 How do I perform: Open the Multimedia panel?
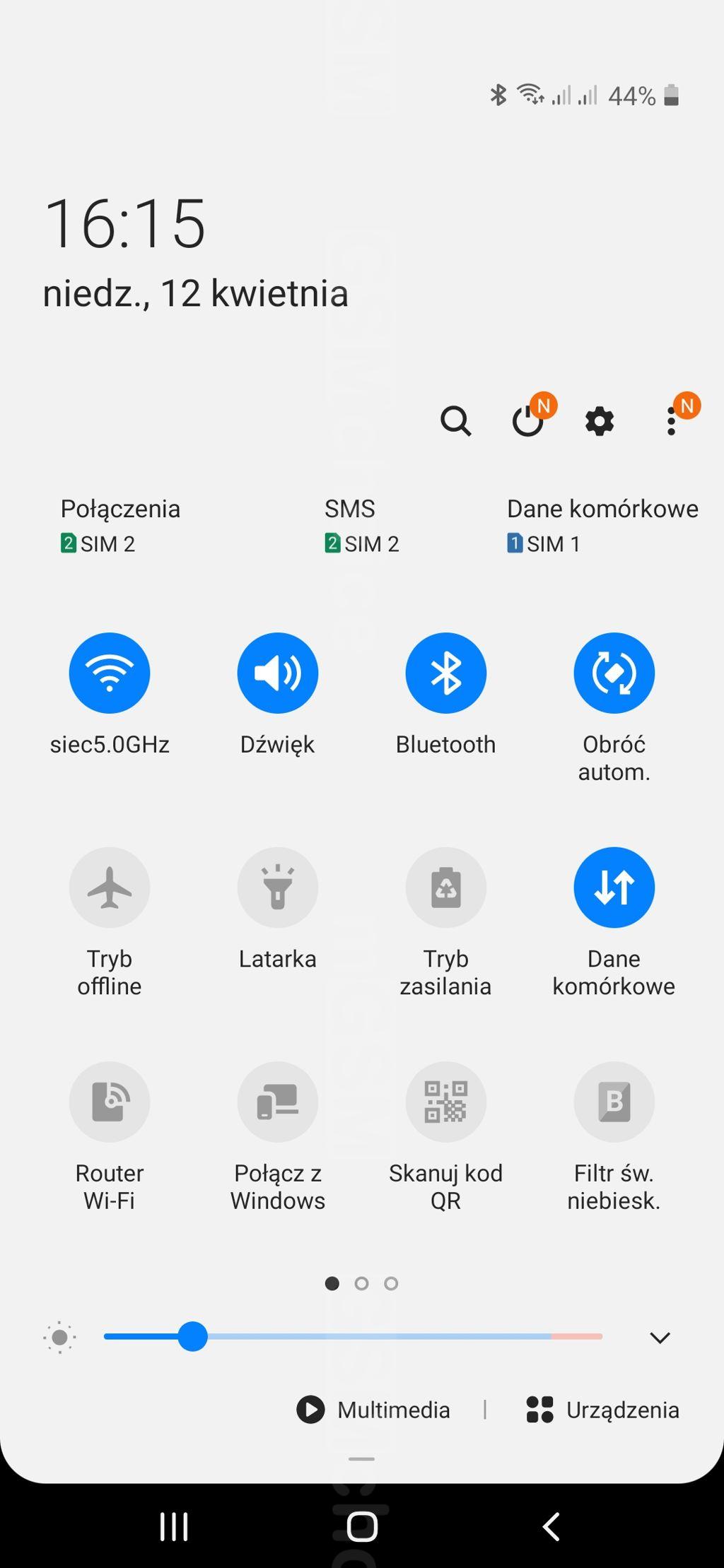[373, 1410]
